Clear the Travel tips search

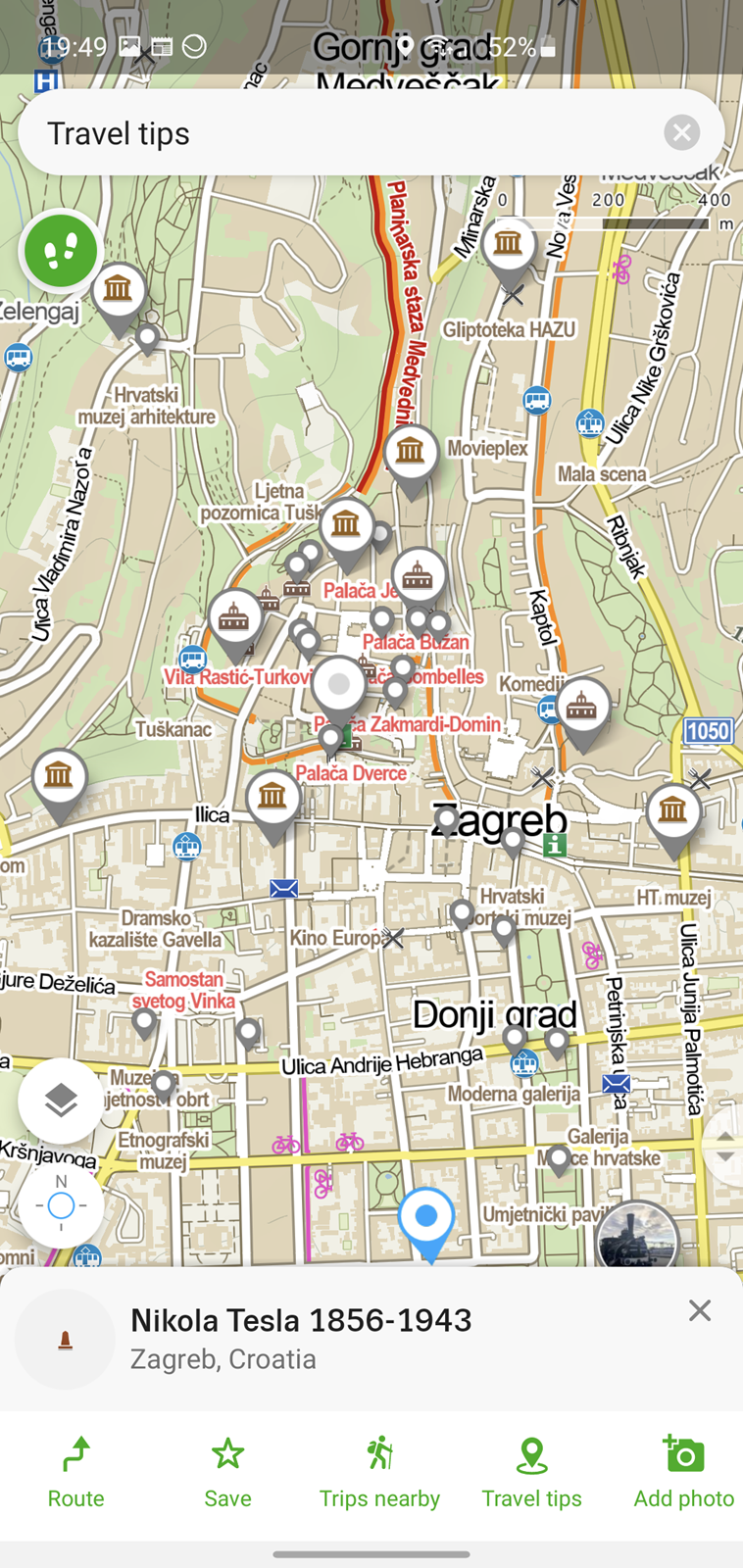[681, 132]
